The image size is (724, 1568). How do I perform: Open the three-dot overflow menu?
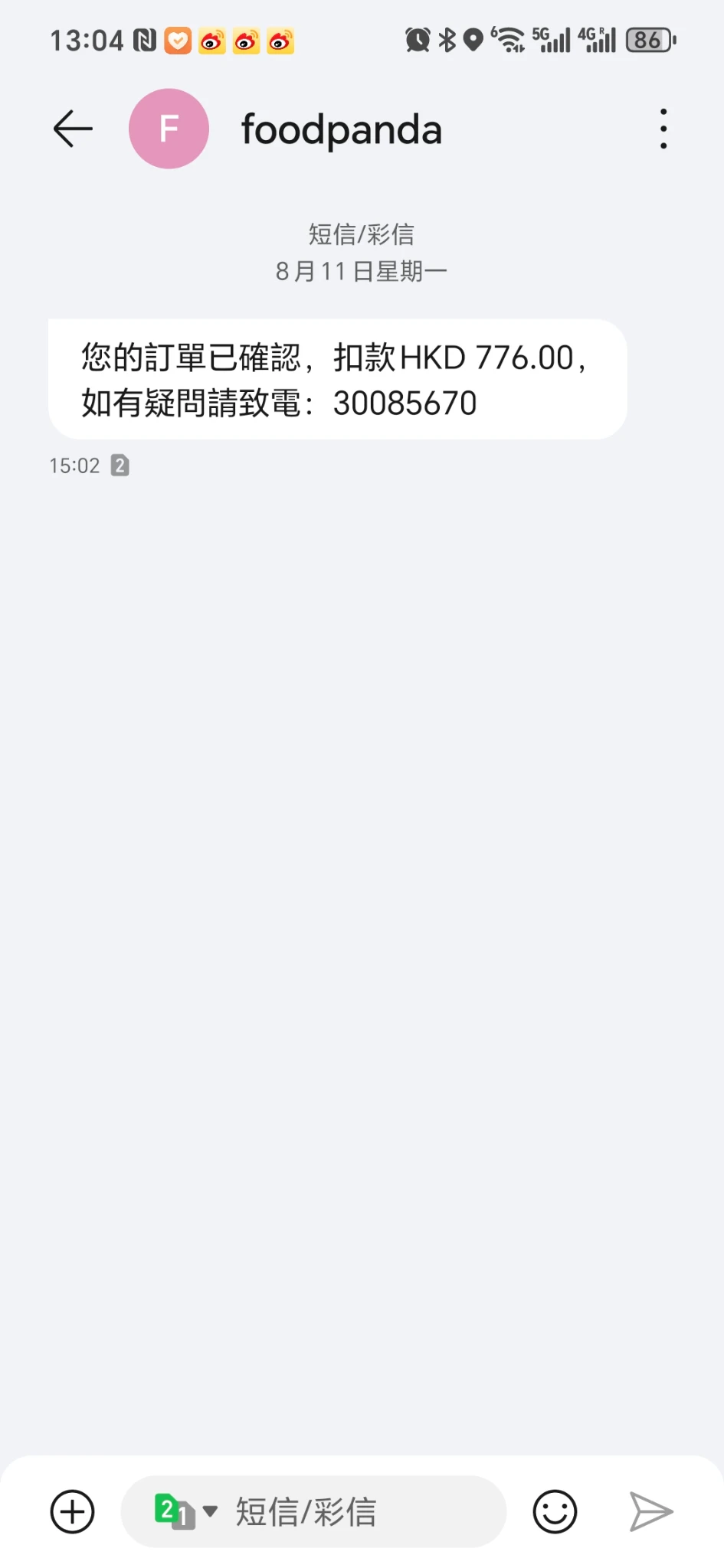(x=663, y=129)
